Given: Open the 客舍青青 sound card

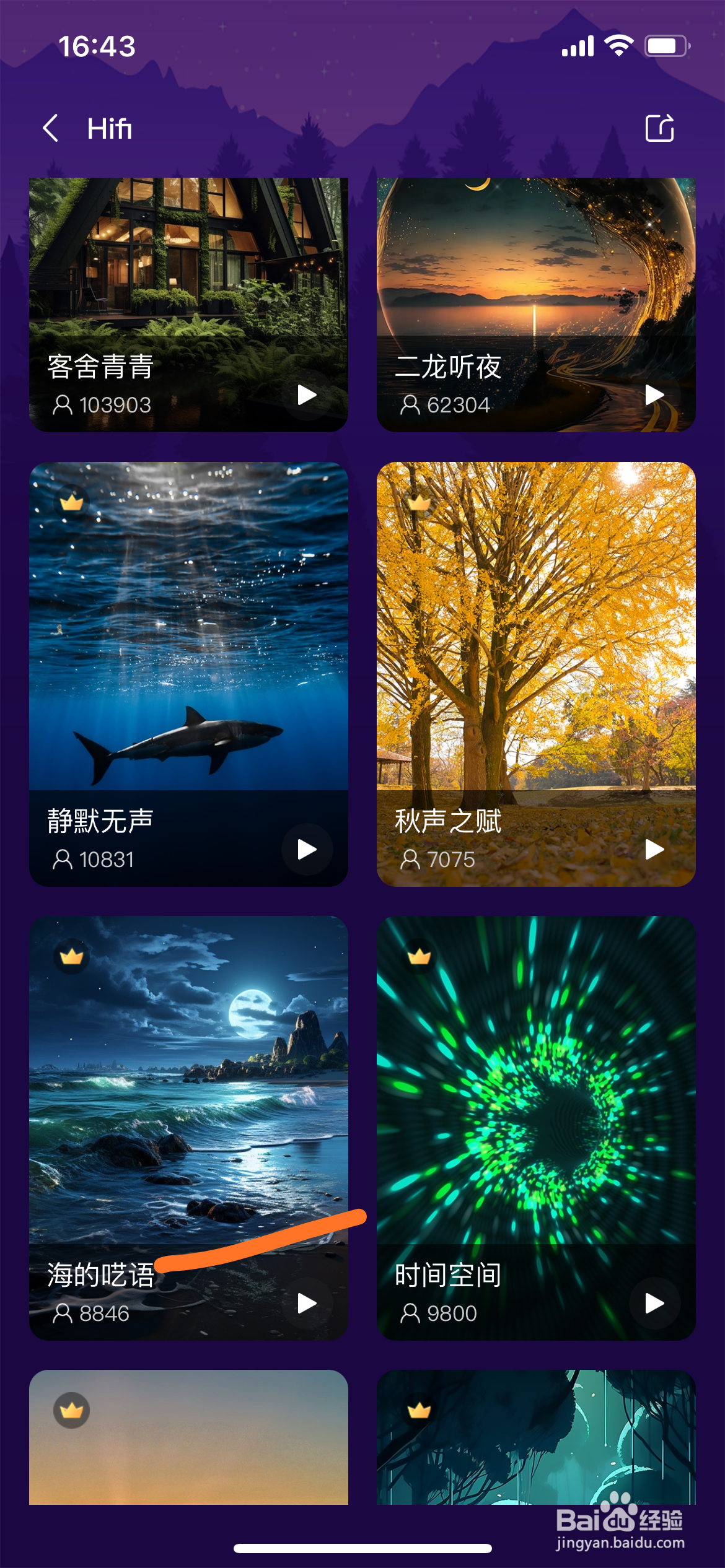Looking at the screenshot, I should pyautogui.click(x=188, y=305).
